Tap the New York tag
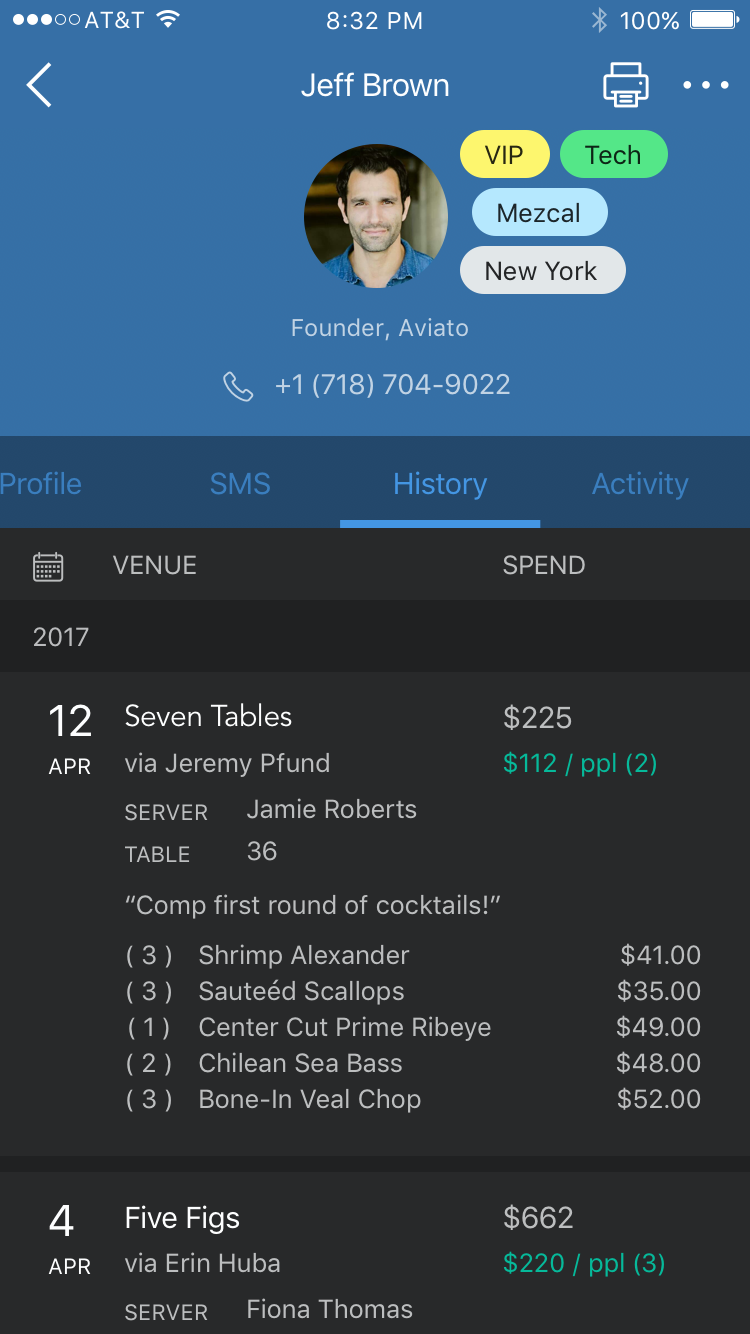Image resolution: width=750 pixels, height=1334 pixels. (x=542, y=271)
